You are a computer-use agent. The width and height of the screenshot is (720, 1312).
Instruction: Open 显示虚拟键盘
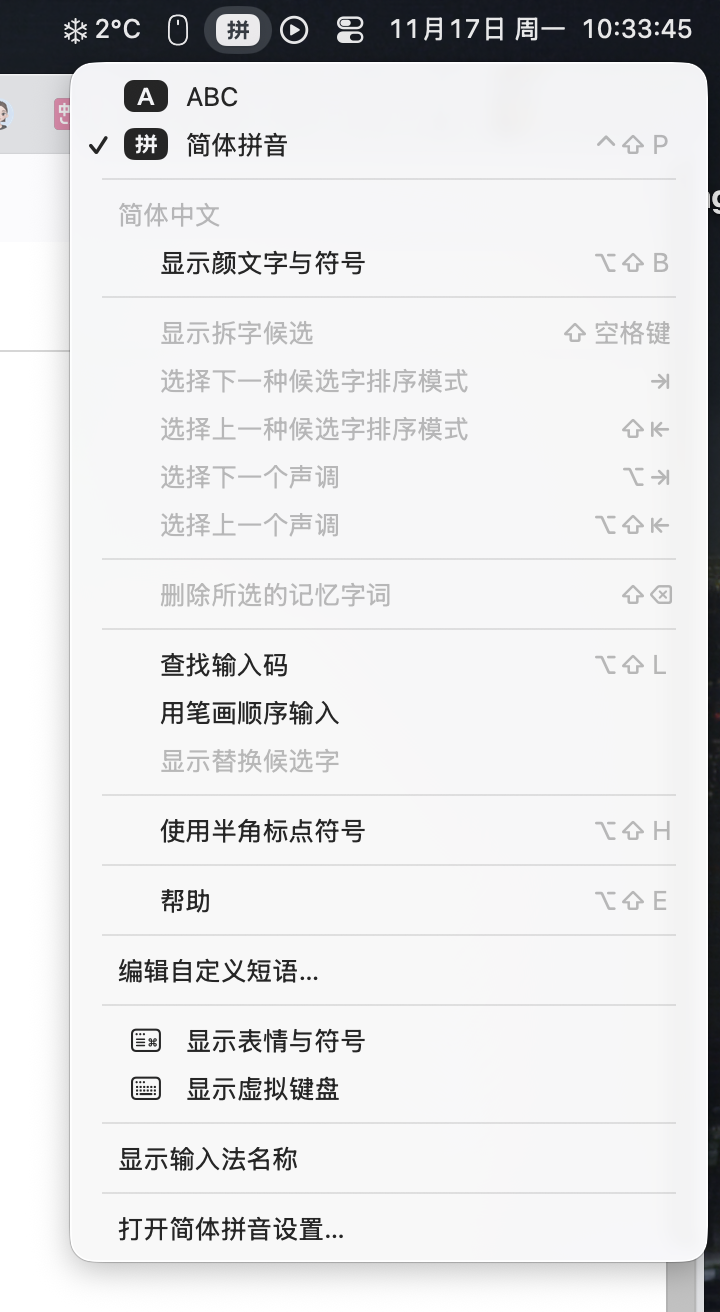click(262, 1089)
